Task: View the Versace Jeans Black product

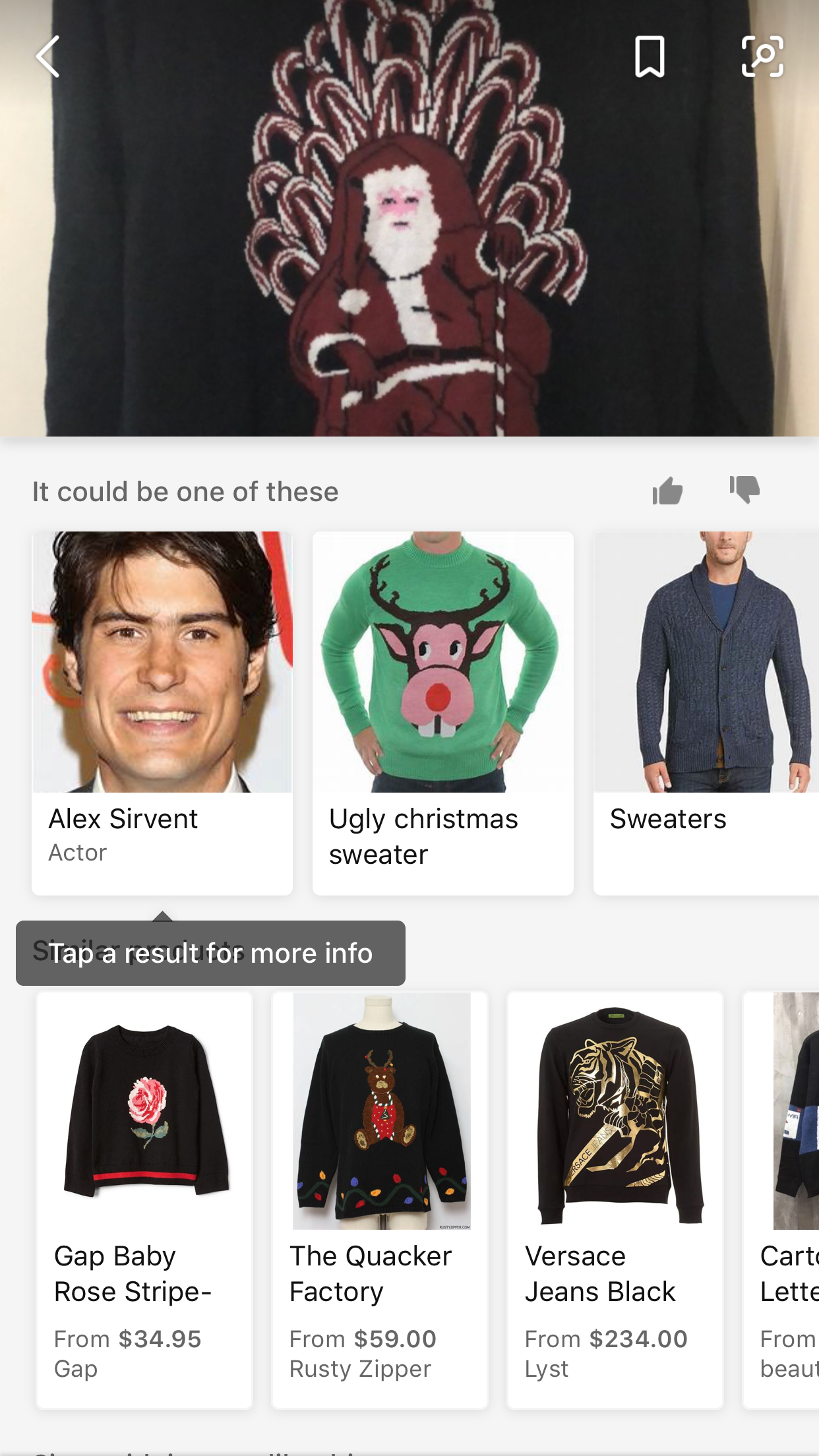Action: (x=615, y=1200)
